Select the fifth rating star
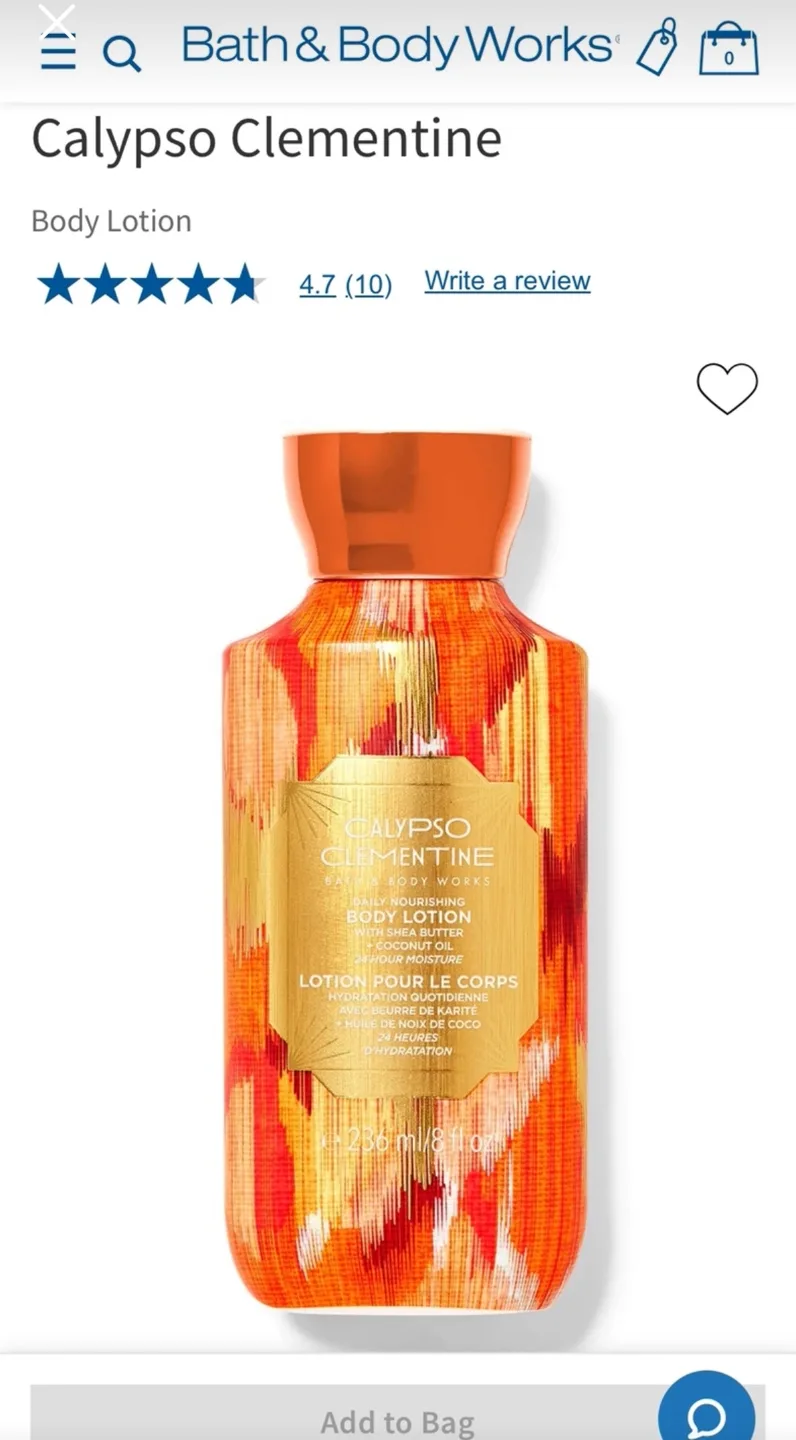Screen dimensions: 796x1440 click(x=240, y=284)
